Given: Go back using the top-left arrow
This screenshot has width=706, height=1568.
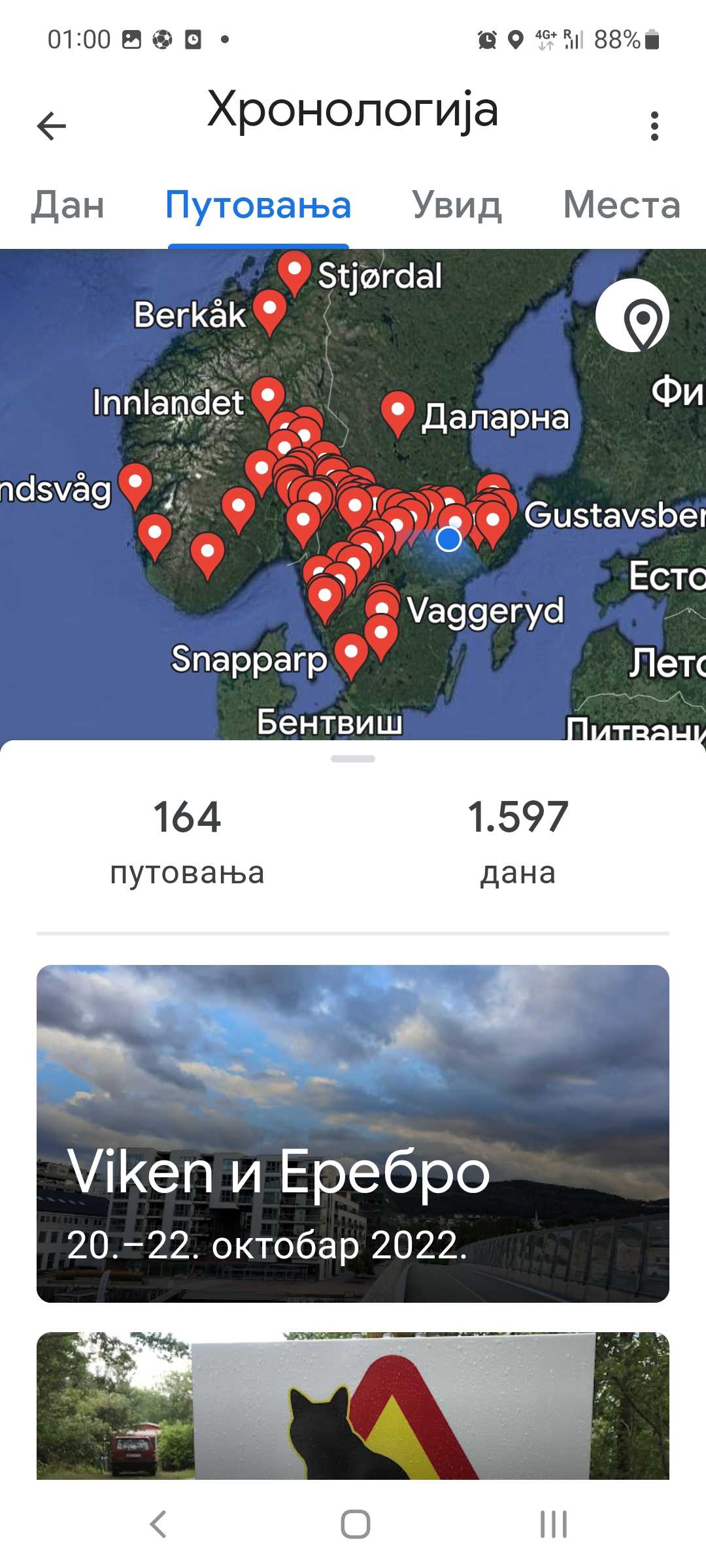Looking at the screenshot, I should [52, 126].
